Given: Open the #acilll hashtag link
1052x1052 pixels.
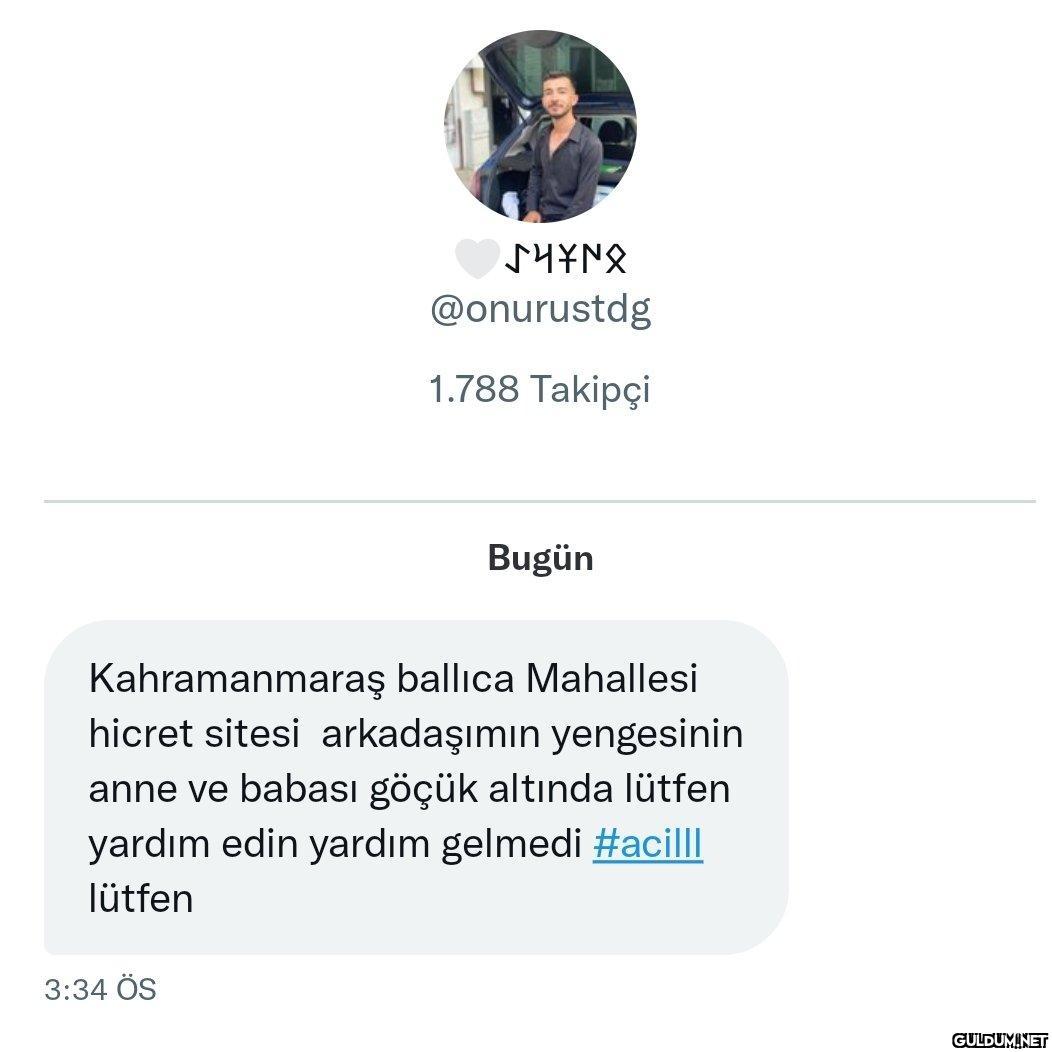Looking at the screenshot, I should coord(648,844).
